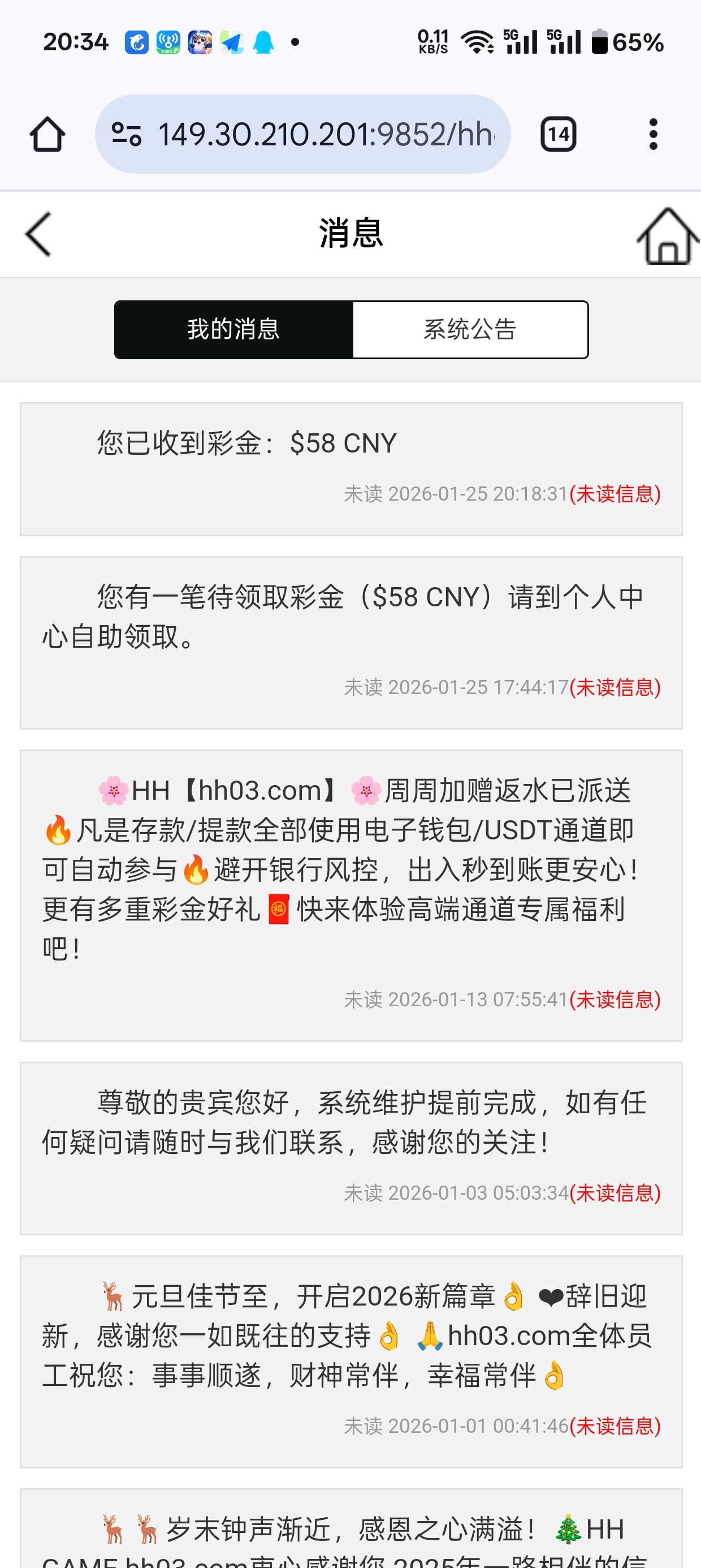Go back from the 消息 page
Viewport: 701px width, 1568px height.
[38, 234]
